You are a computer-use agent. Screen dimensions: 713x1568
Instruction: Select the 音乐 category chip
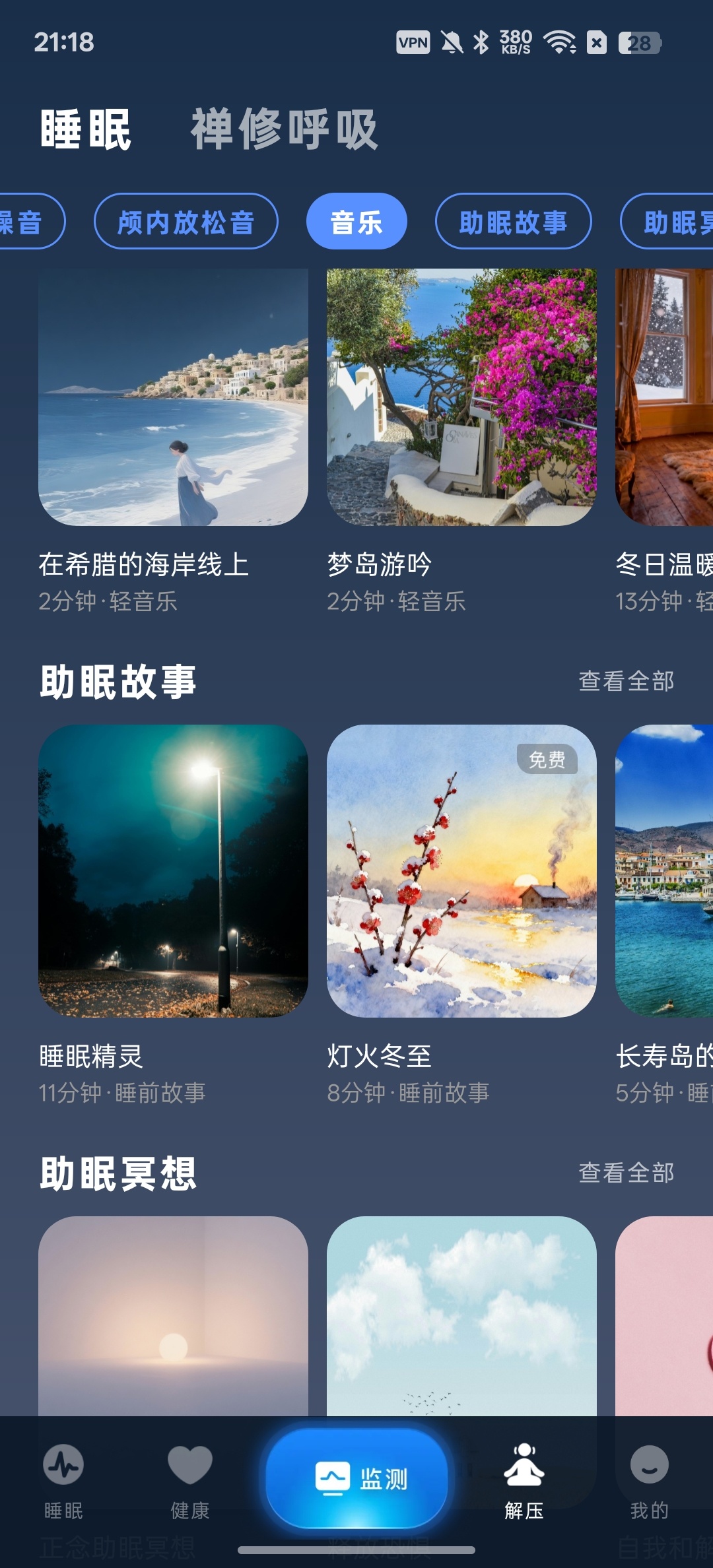click(x=356, y=222)
